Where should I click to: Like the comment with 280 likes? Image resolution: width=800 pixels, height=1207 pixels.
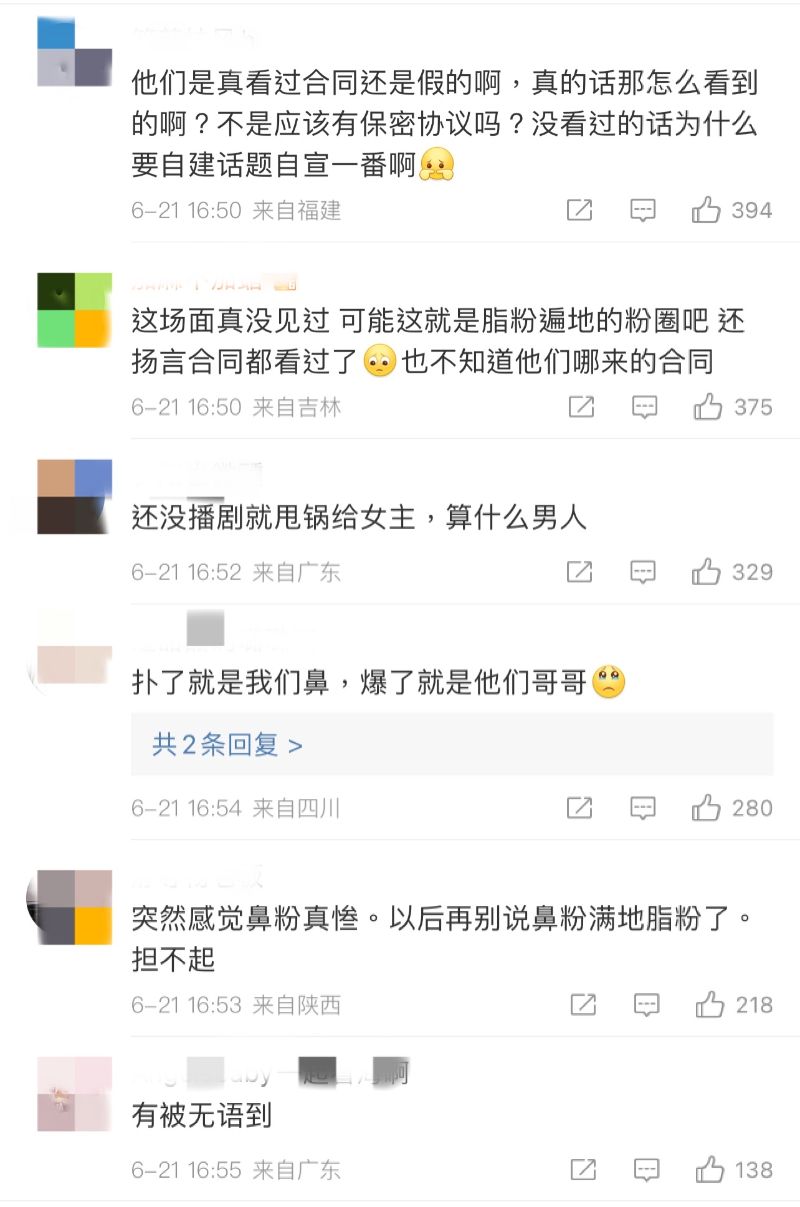pyautogui.click(x=706, y=807)
